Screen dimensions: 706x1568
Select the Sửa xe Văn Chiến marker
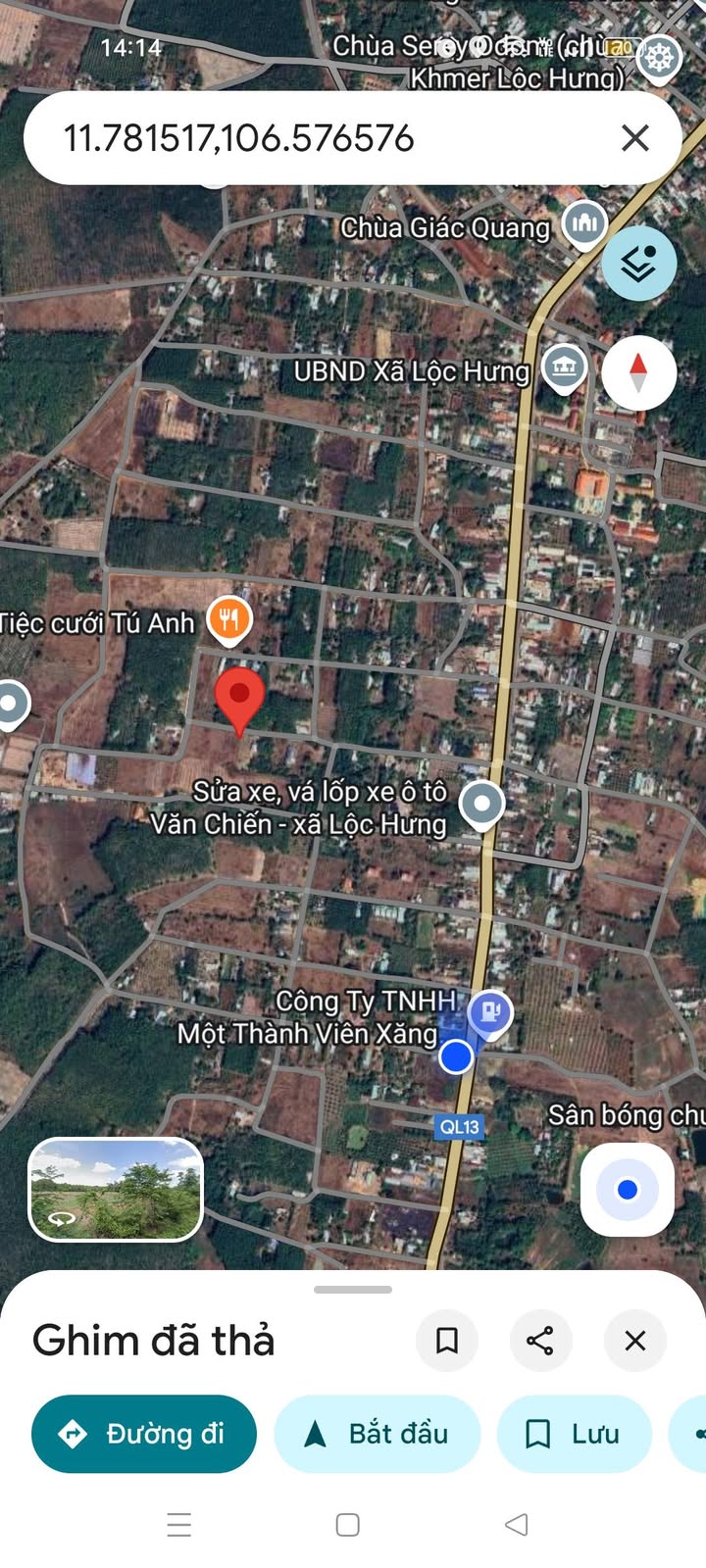click(481, 805)
